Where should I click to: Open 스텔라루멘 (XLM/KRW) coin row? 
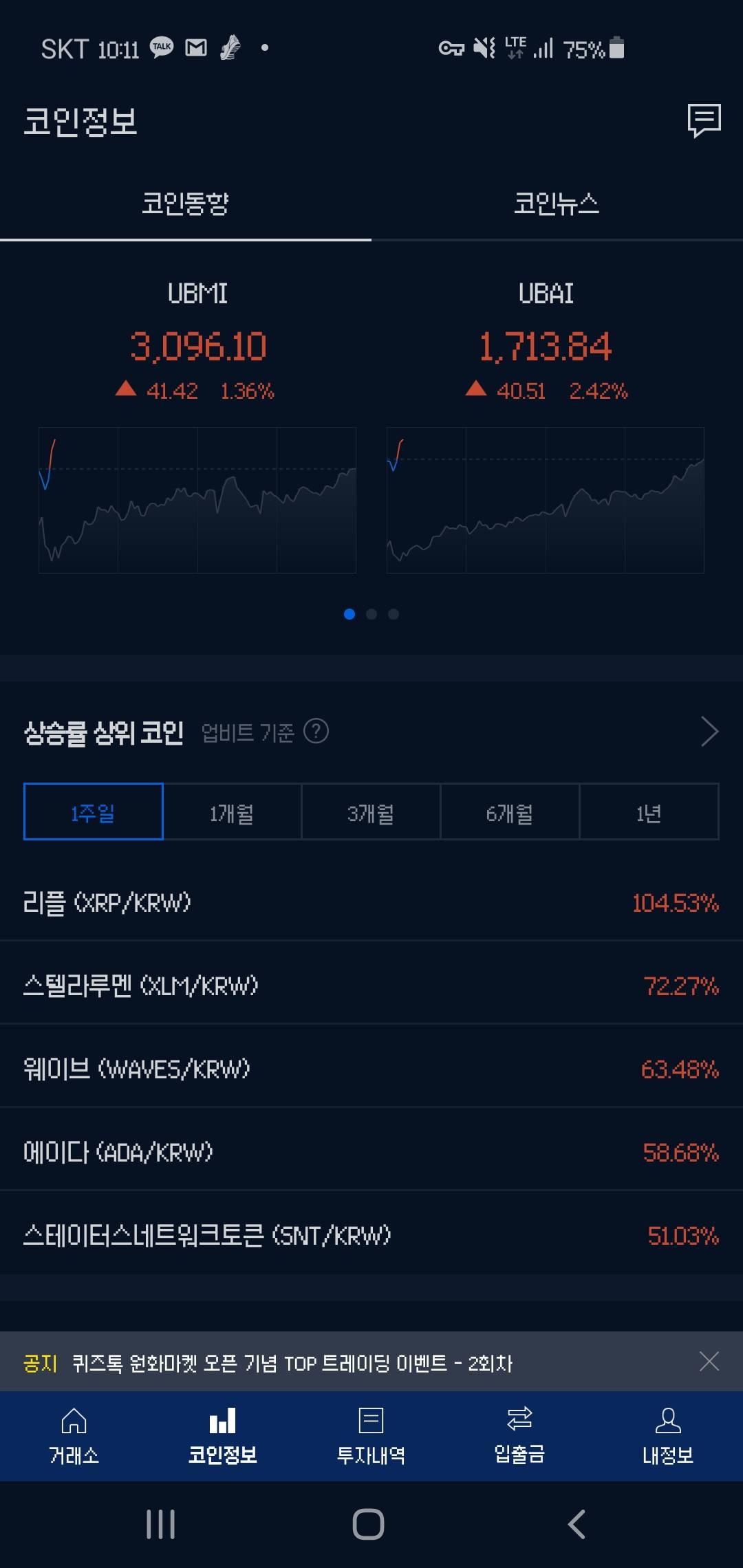(x=371, y=986)
